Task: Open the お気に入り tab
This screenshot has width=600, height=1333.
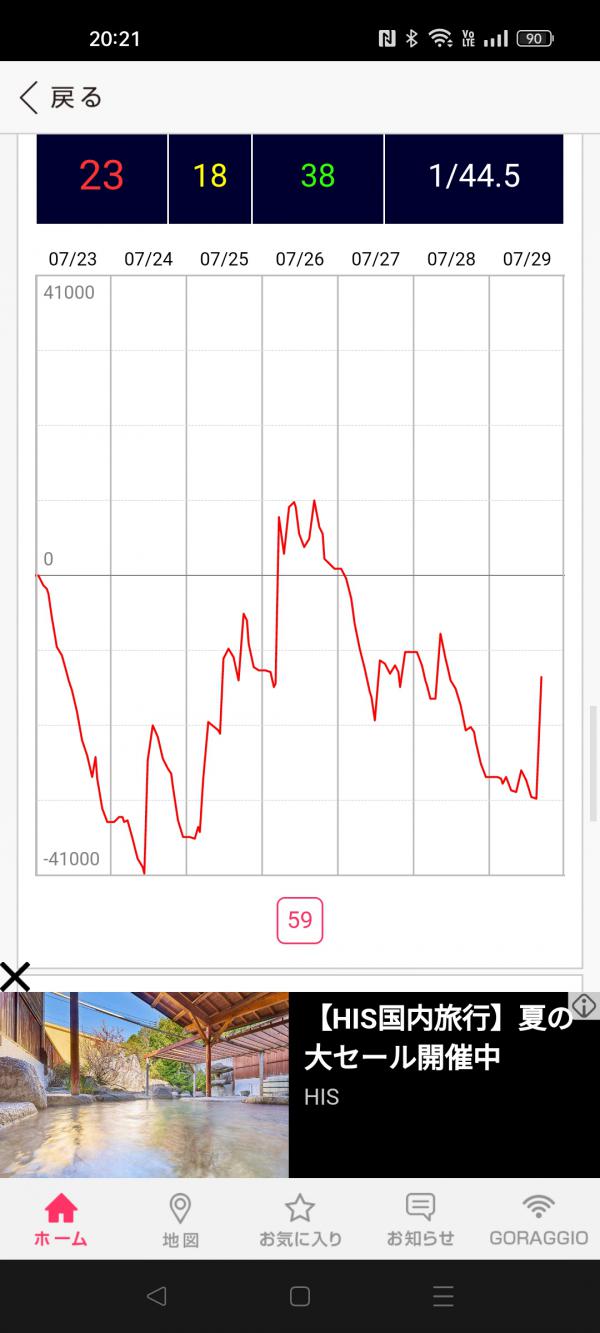Action: click(x=300, y=1220)
